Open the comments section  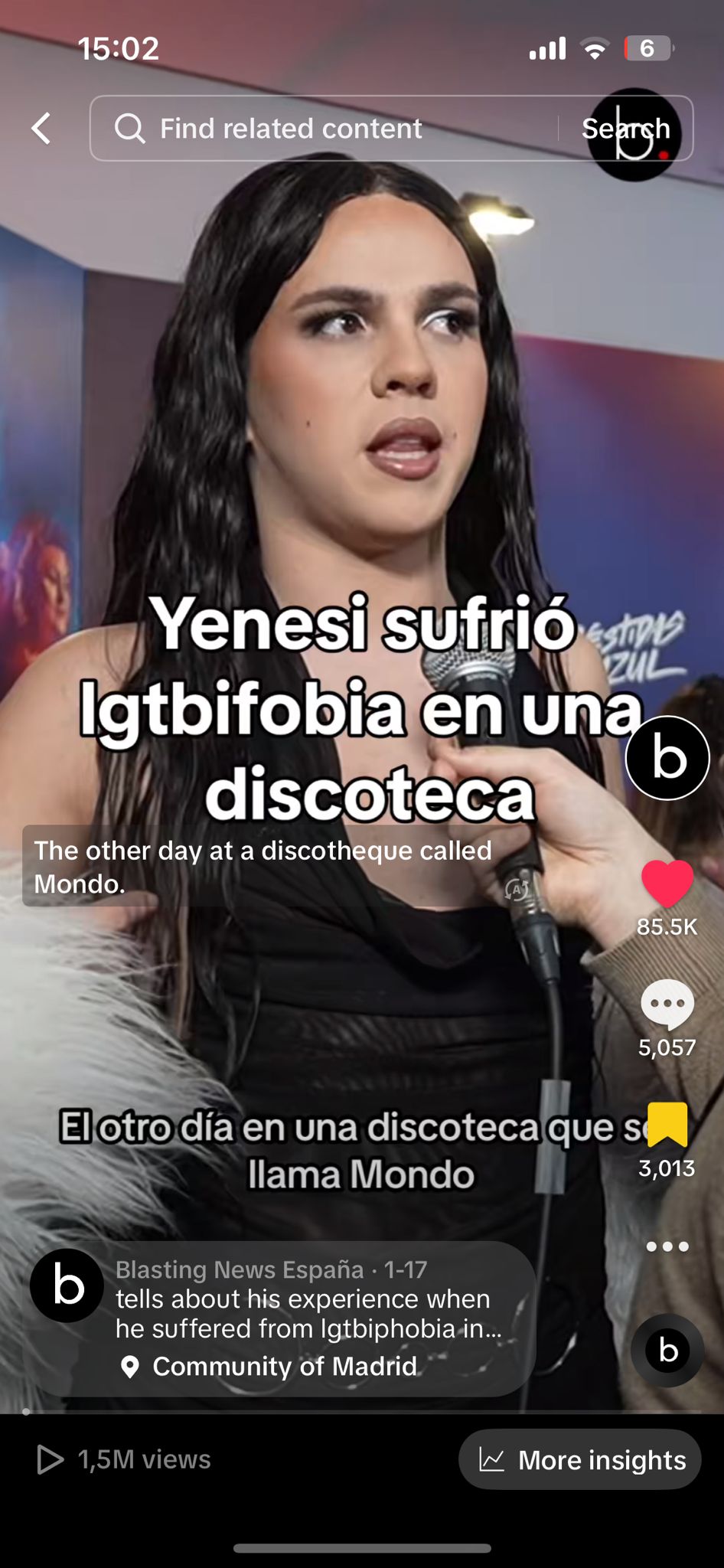(x=667, y=1004)
